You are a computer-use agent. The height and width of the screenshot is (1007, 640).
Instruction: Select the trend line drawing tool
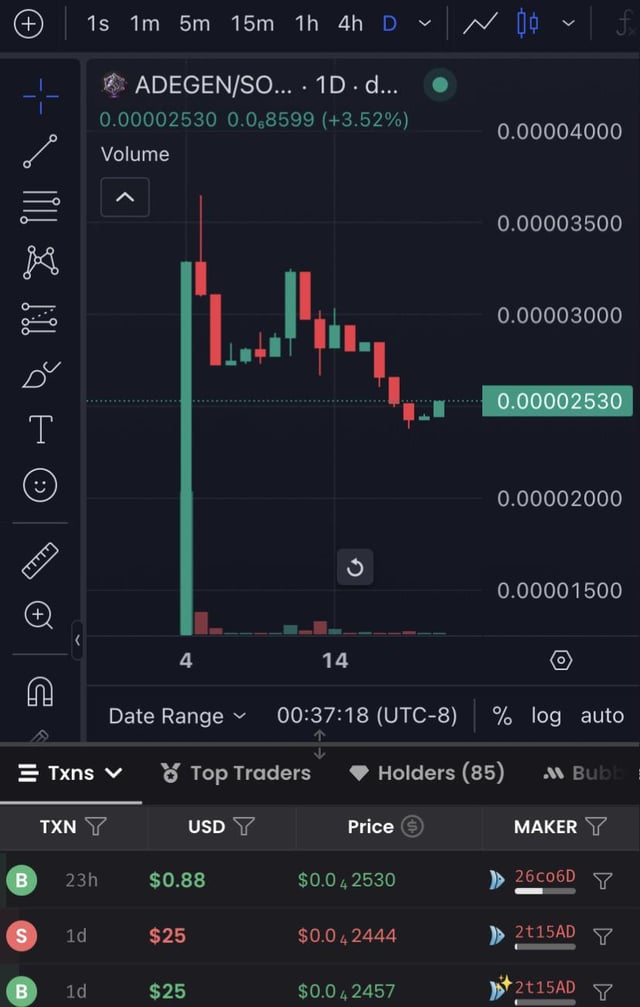(40, 151)
